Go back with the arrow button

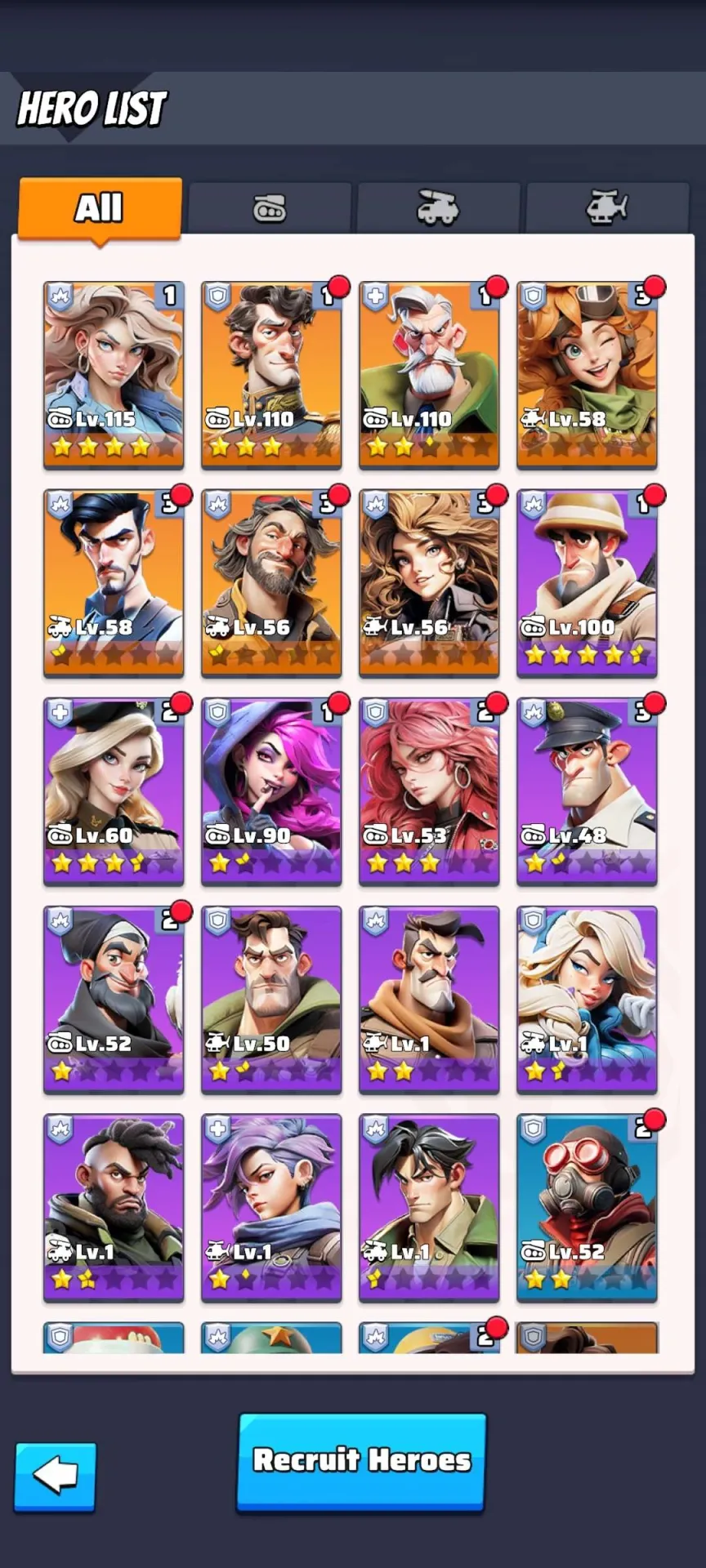point(56,1476)
